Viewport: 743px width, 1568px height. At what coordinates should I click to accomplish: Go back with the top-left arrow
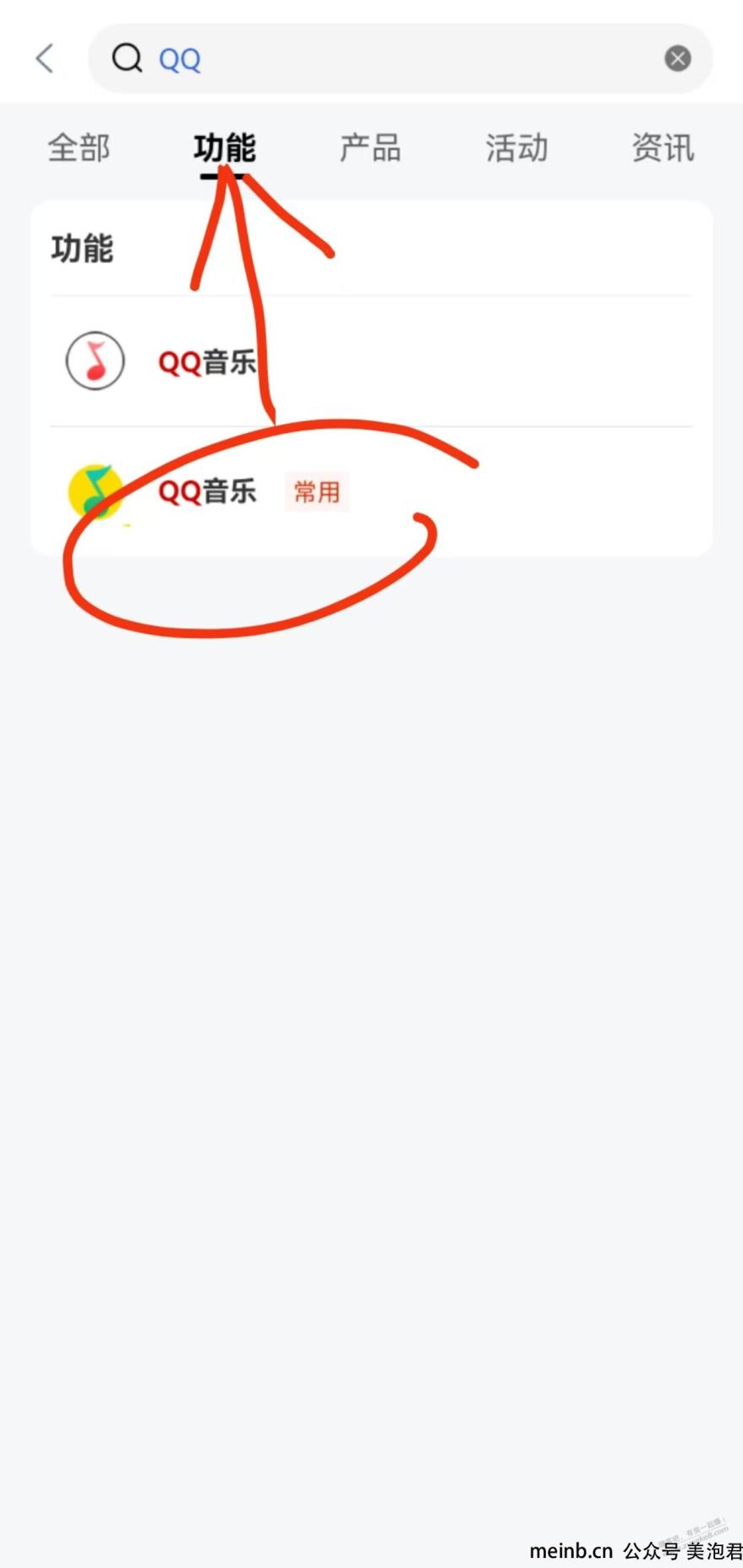pos(45,58)
